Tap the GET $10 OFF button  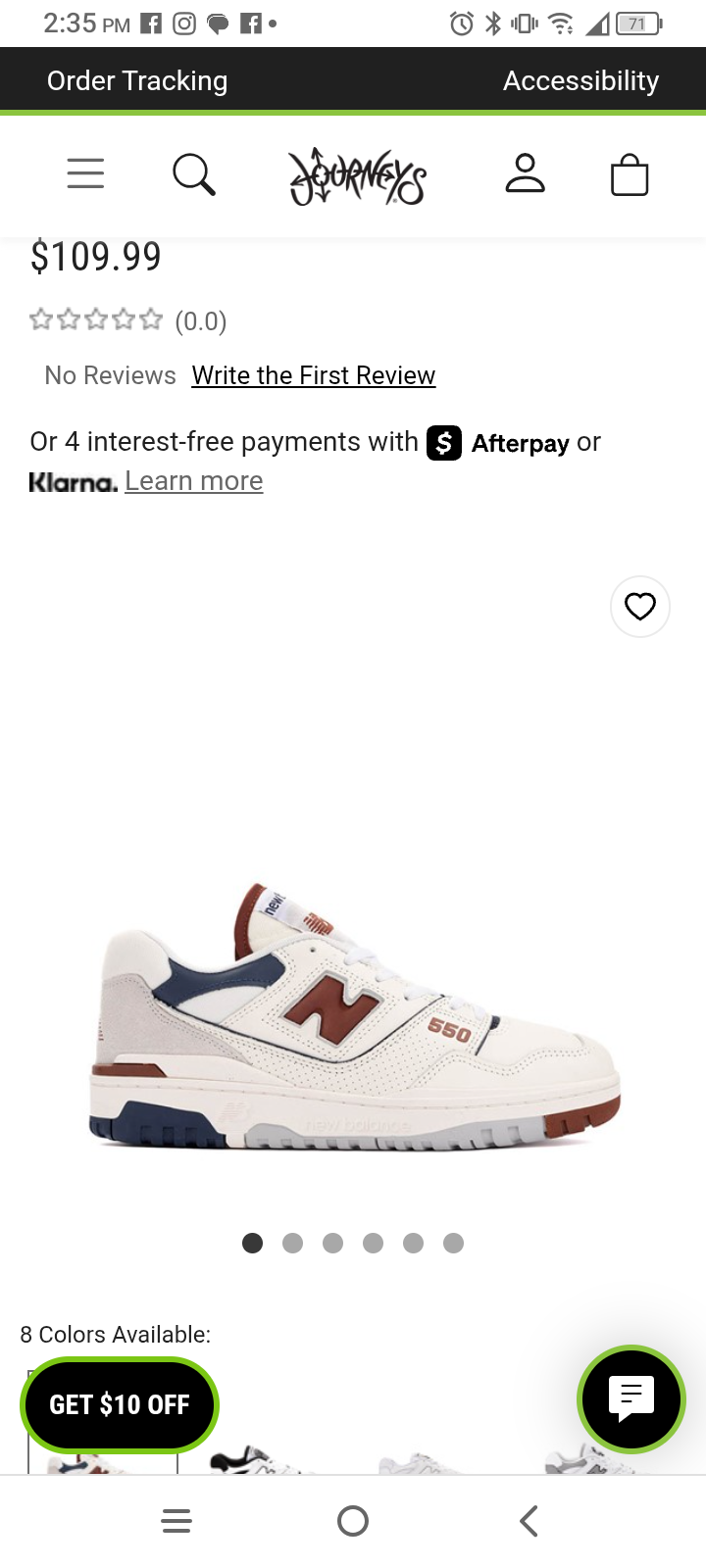120,1404
